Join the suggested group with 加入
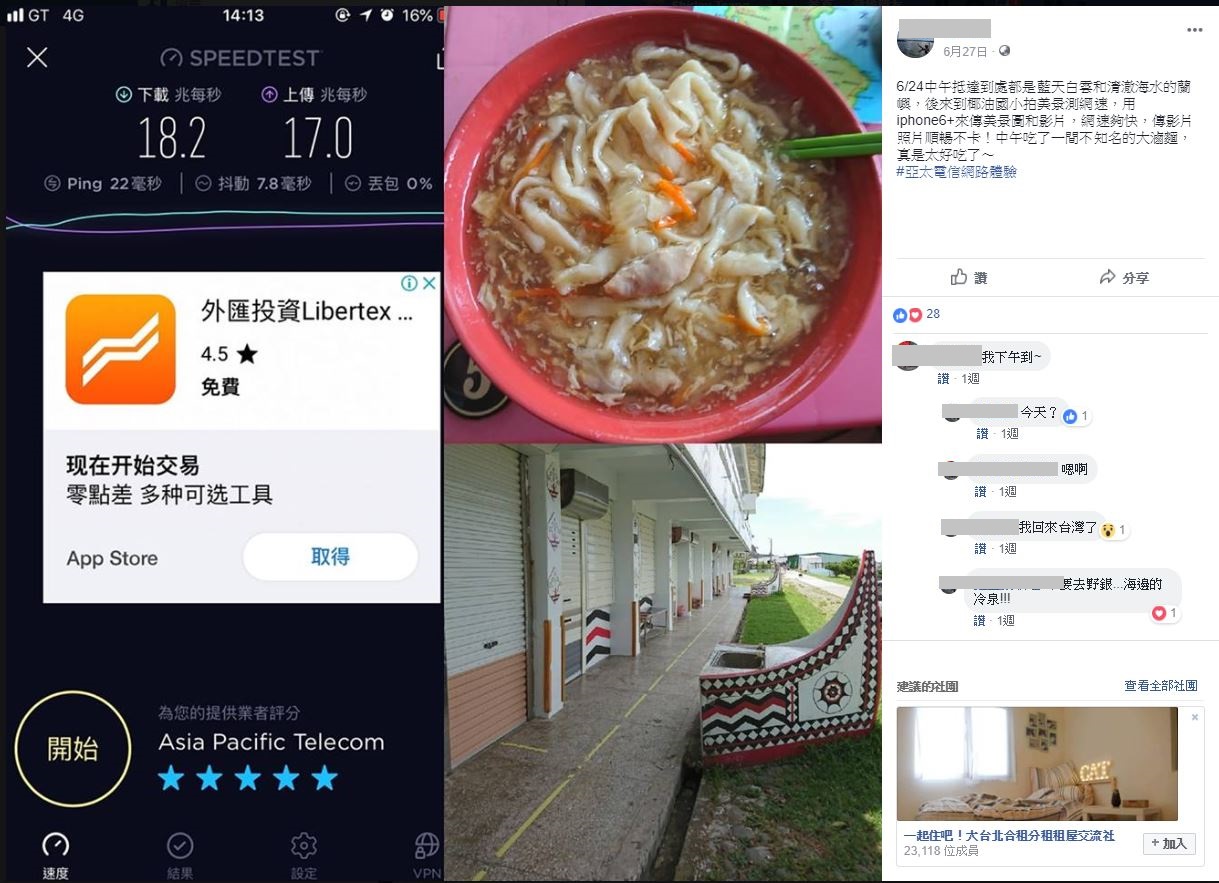 [1168, 844]
